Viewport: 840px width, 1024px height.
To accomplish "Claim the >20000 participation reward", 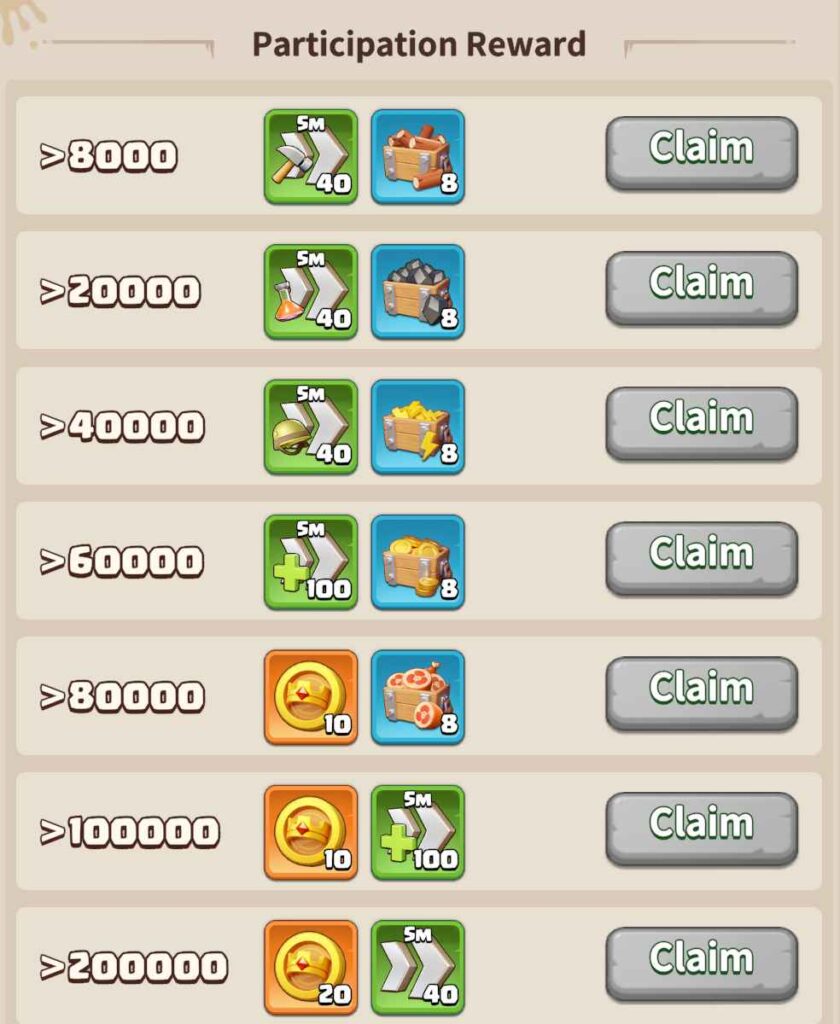I will click(x=701, y=288).
